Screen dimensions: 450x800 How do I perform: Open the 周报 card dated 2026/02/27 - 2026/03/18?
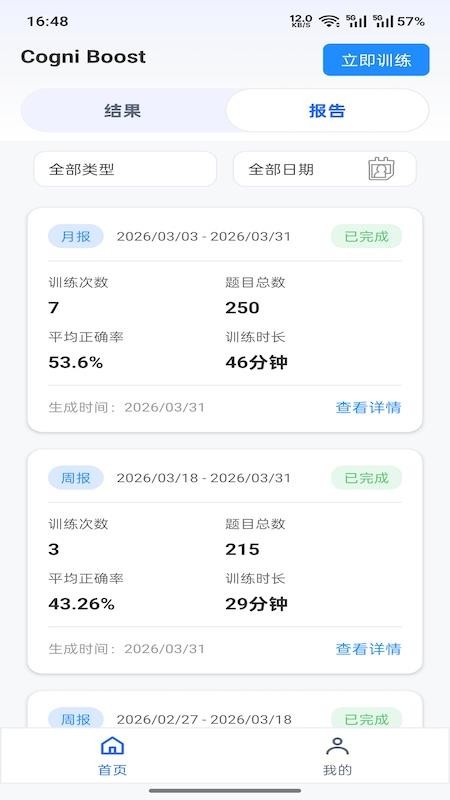(x=225, y=710)
